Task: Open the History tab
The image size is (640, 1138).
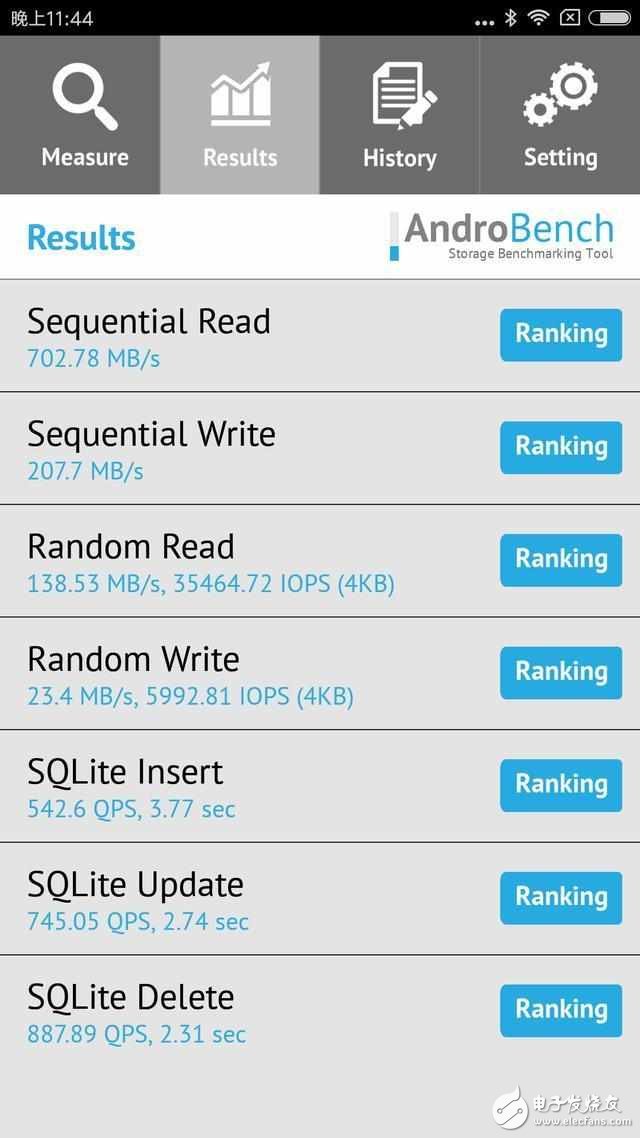Action: (x=399, y=116)
